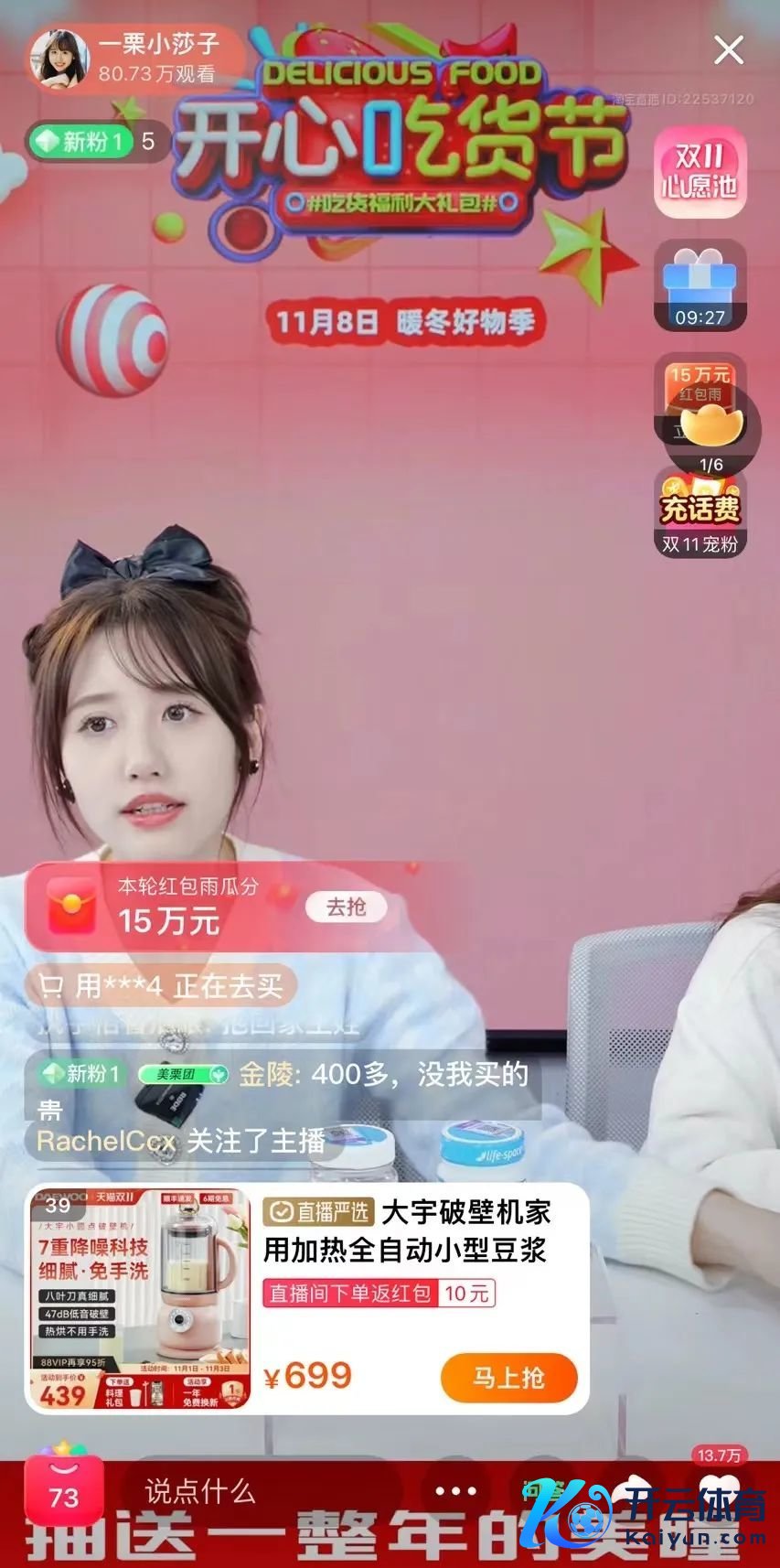Close the live stream
The width and height of the screenshot is (780, 1568).
click(729, 49)
